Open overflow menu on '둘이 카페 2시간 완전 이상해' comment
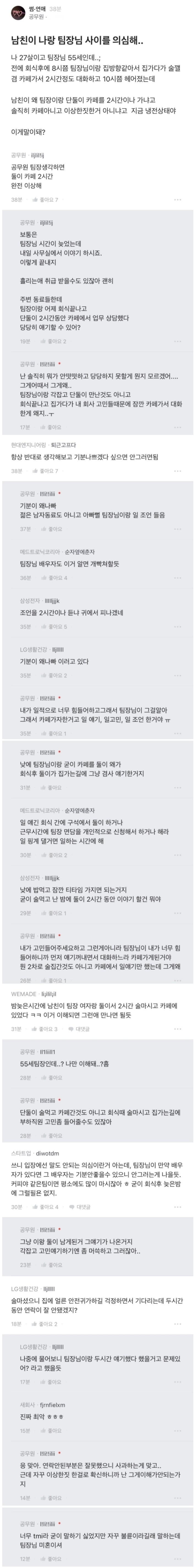The width and height of the screenshot is (195, 1568). click(177, 200)
